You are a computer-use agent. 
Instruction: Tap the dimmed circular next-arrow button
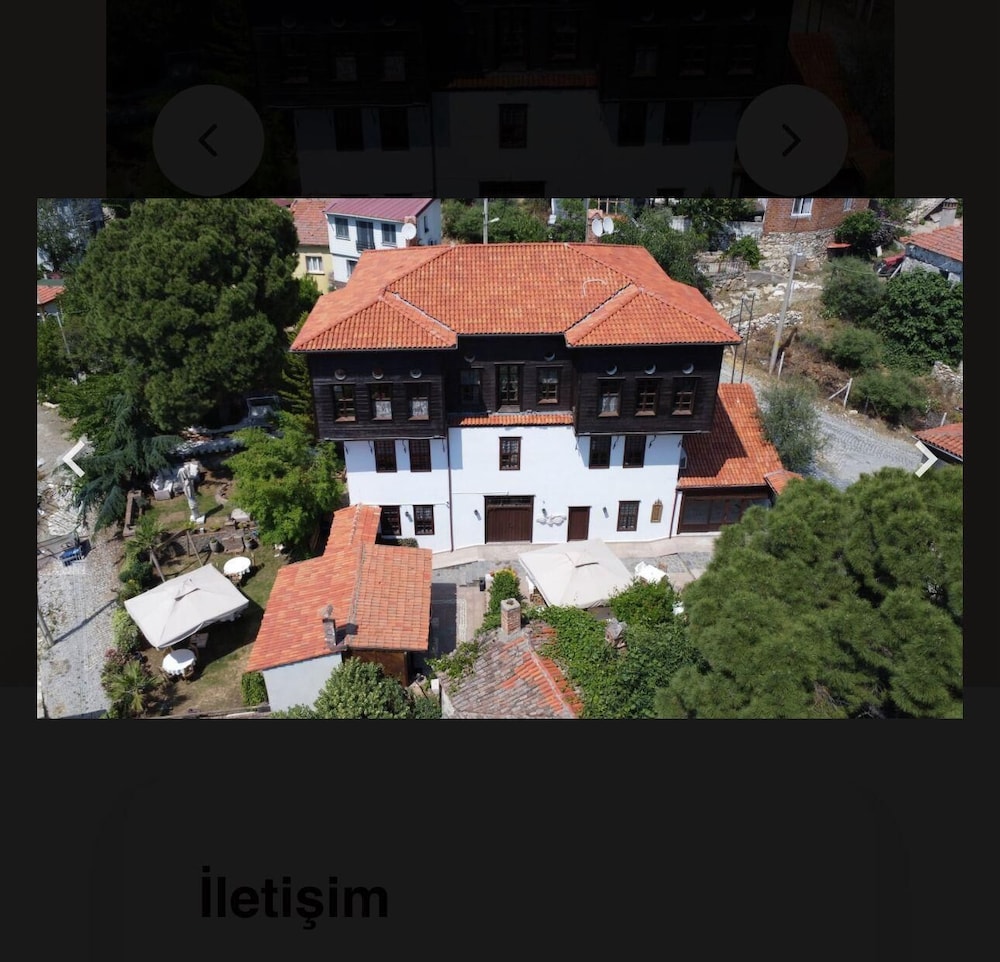coord(791,140)
